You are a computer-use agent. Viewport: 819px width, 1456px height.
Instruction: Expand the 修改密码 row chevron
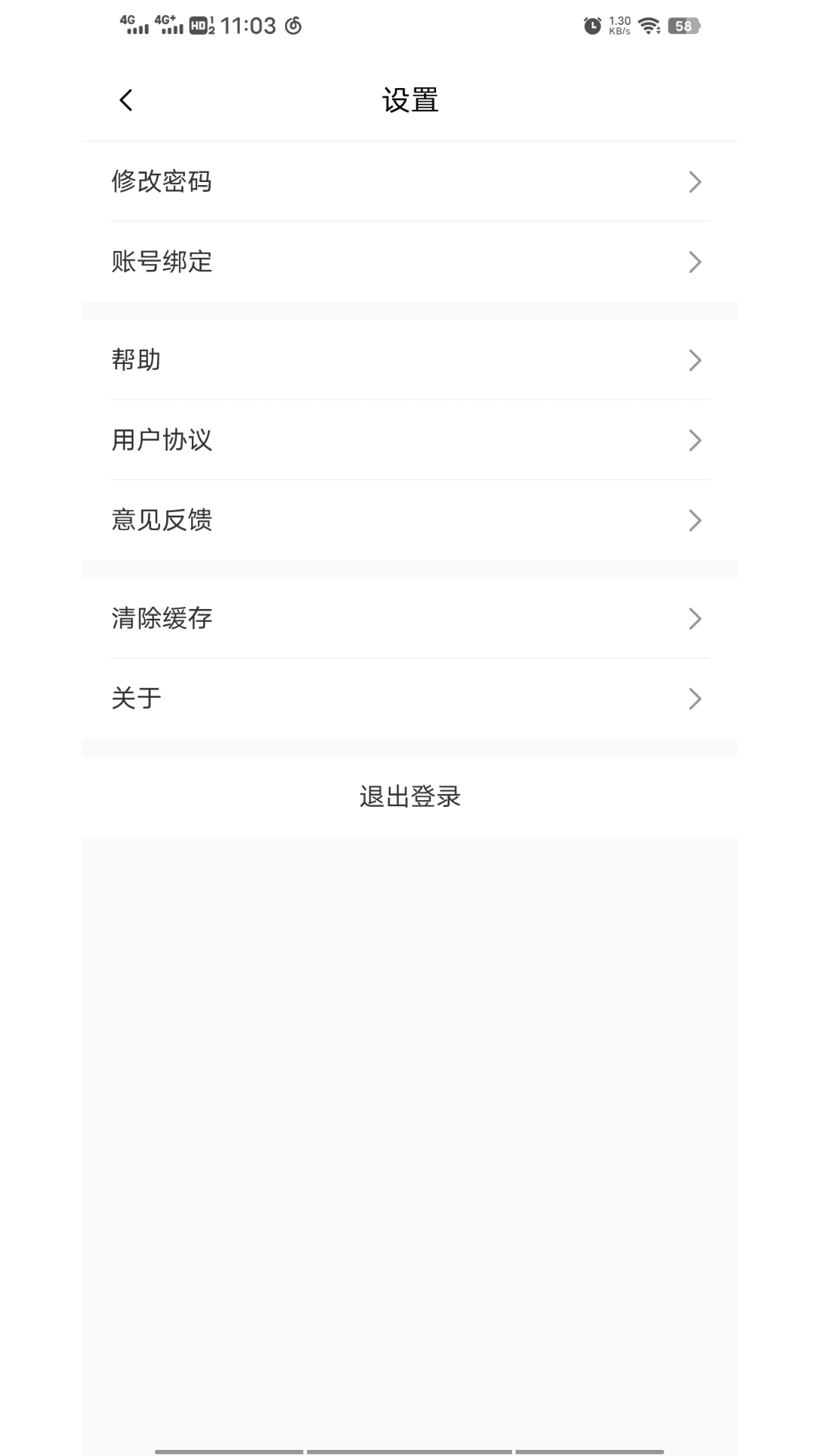[695, 182]
